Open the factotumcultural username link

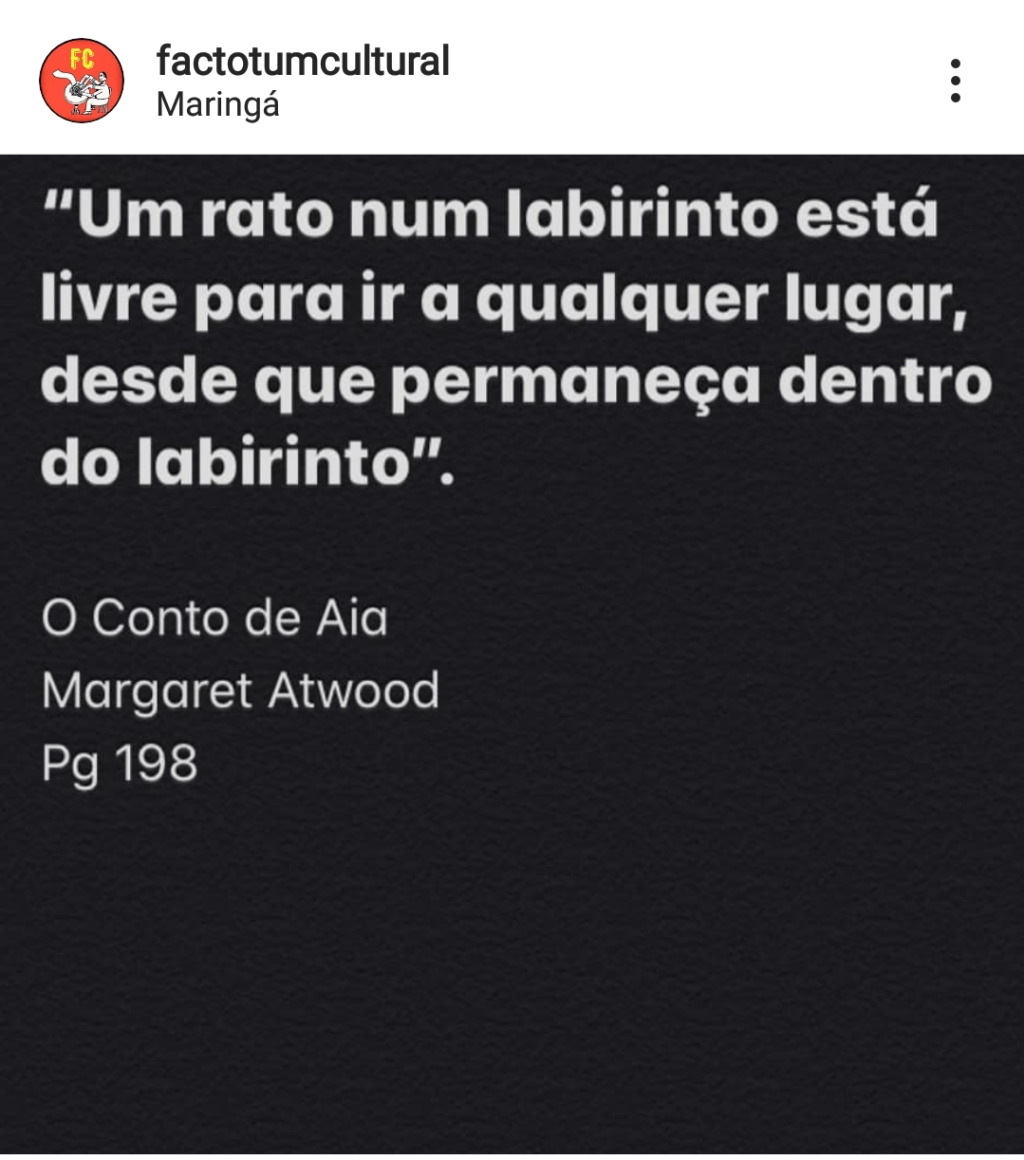coord(303,62)
